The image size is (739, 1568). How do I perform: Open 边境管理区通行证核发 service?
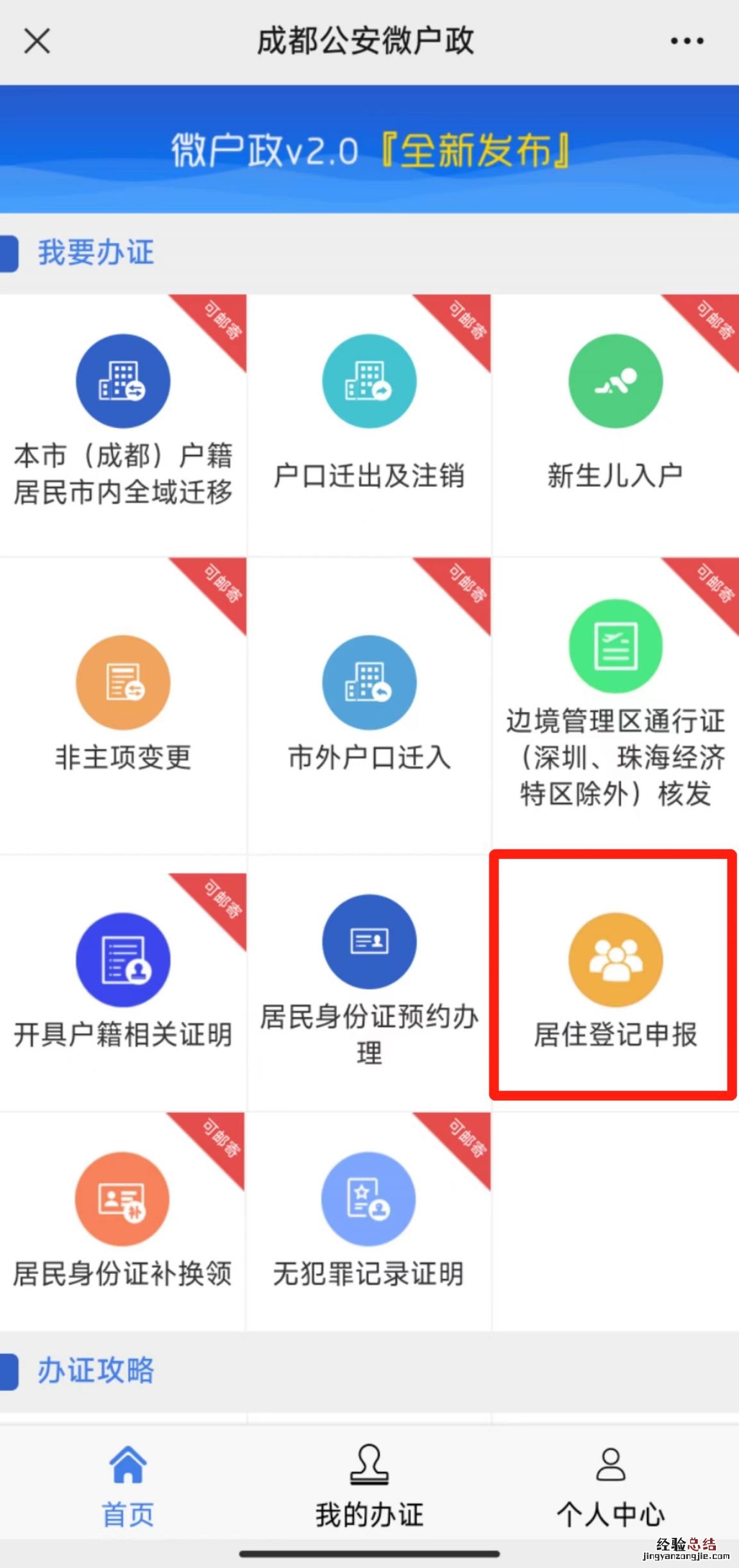coord(615,706)
